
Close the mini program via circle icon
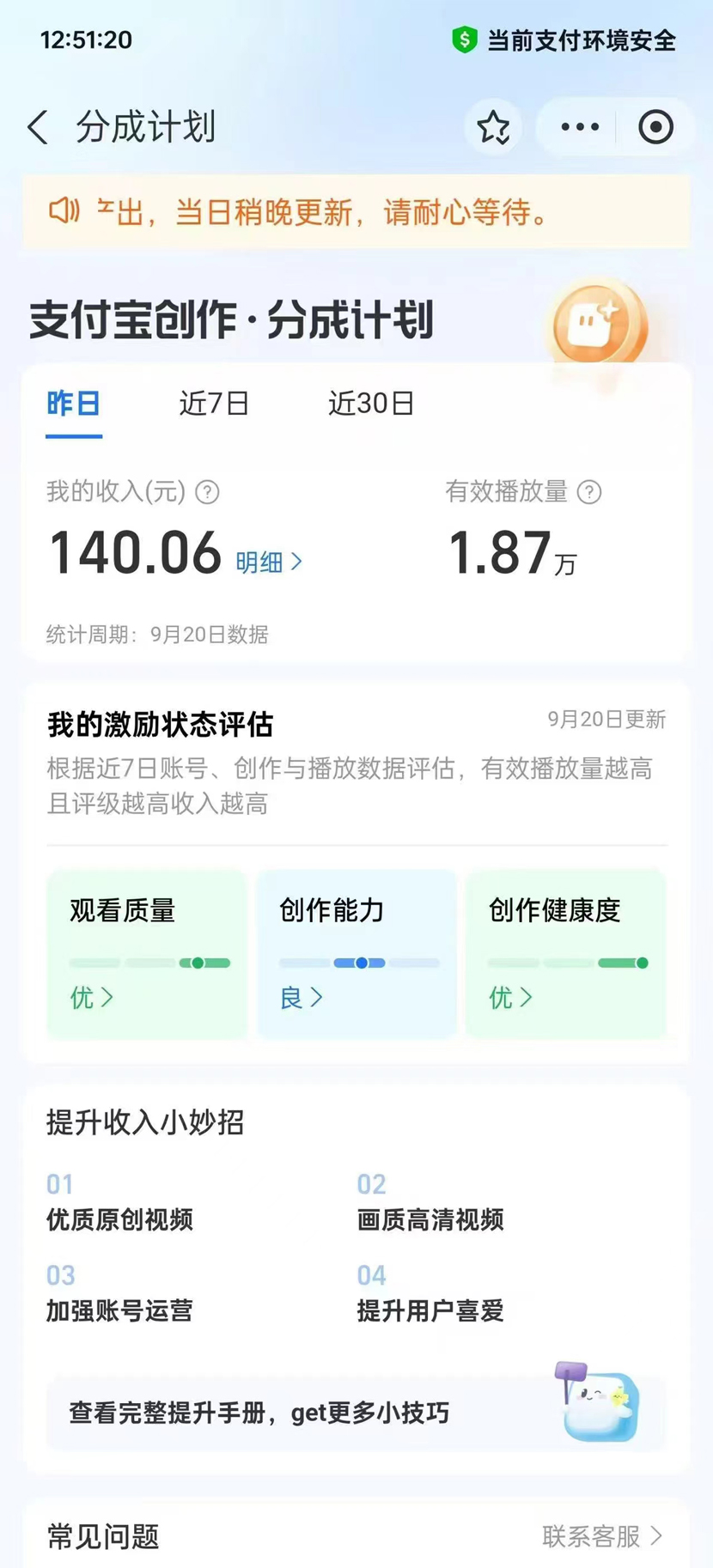655,128
